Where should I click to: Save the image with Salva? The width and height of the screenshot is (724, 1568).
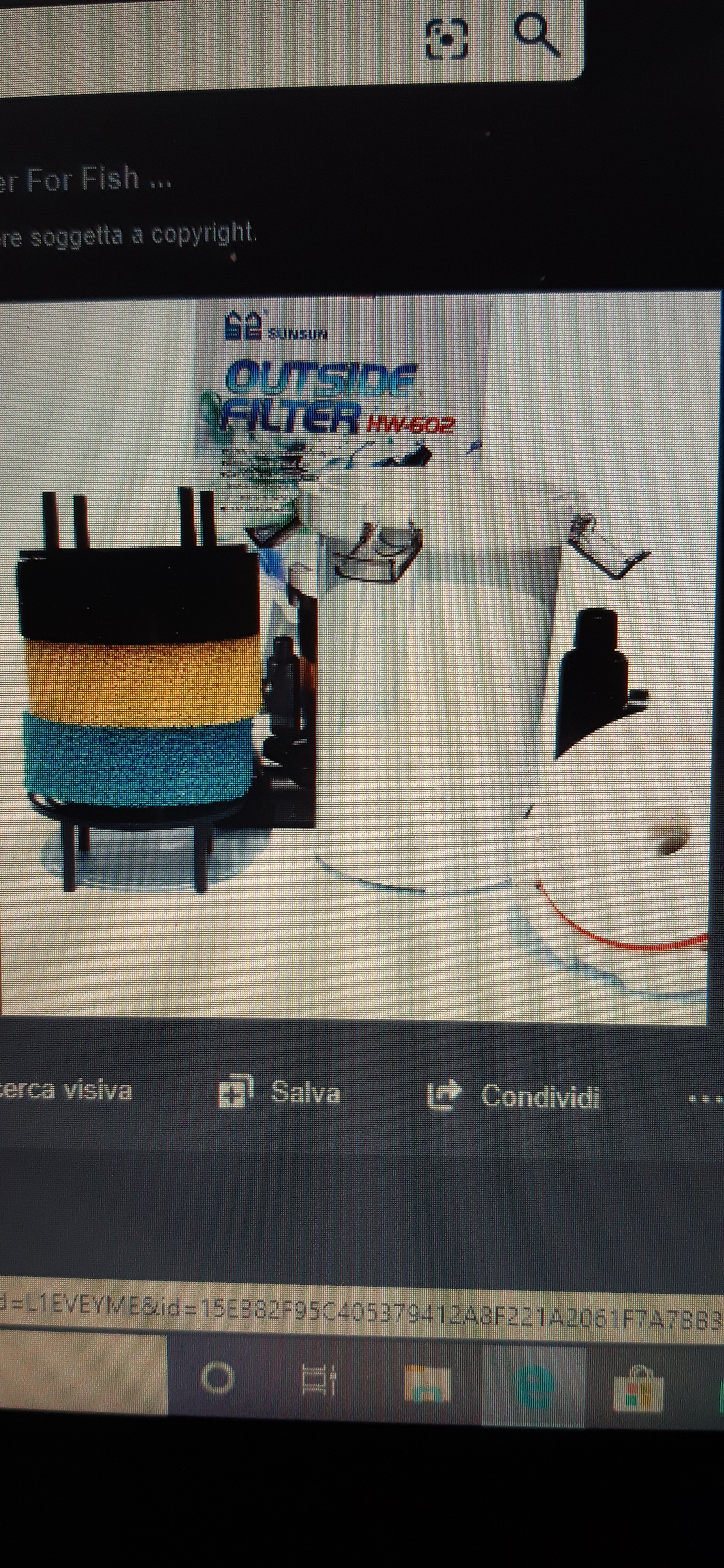point(279,1092)
